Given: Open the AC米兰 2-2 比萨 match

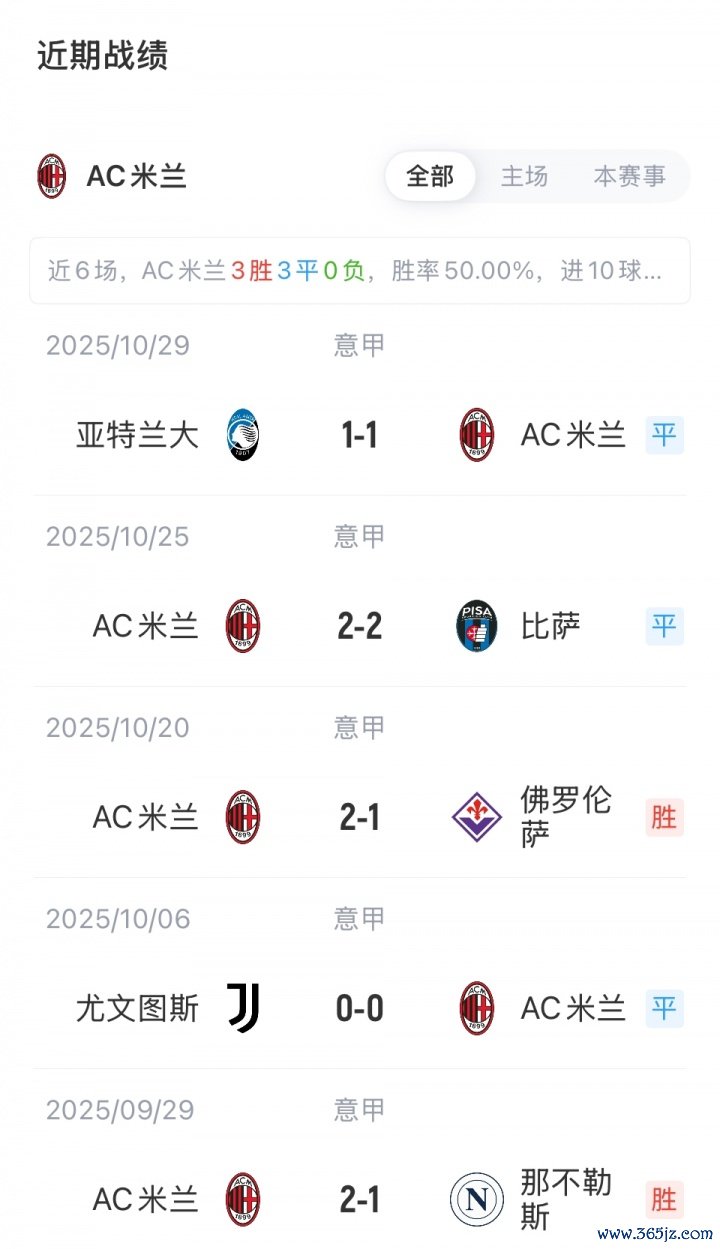Looking at the screenshot, I should pyautogui.click(x=360, y=627).
